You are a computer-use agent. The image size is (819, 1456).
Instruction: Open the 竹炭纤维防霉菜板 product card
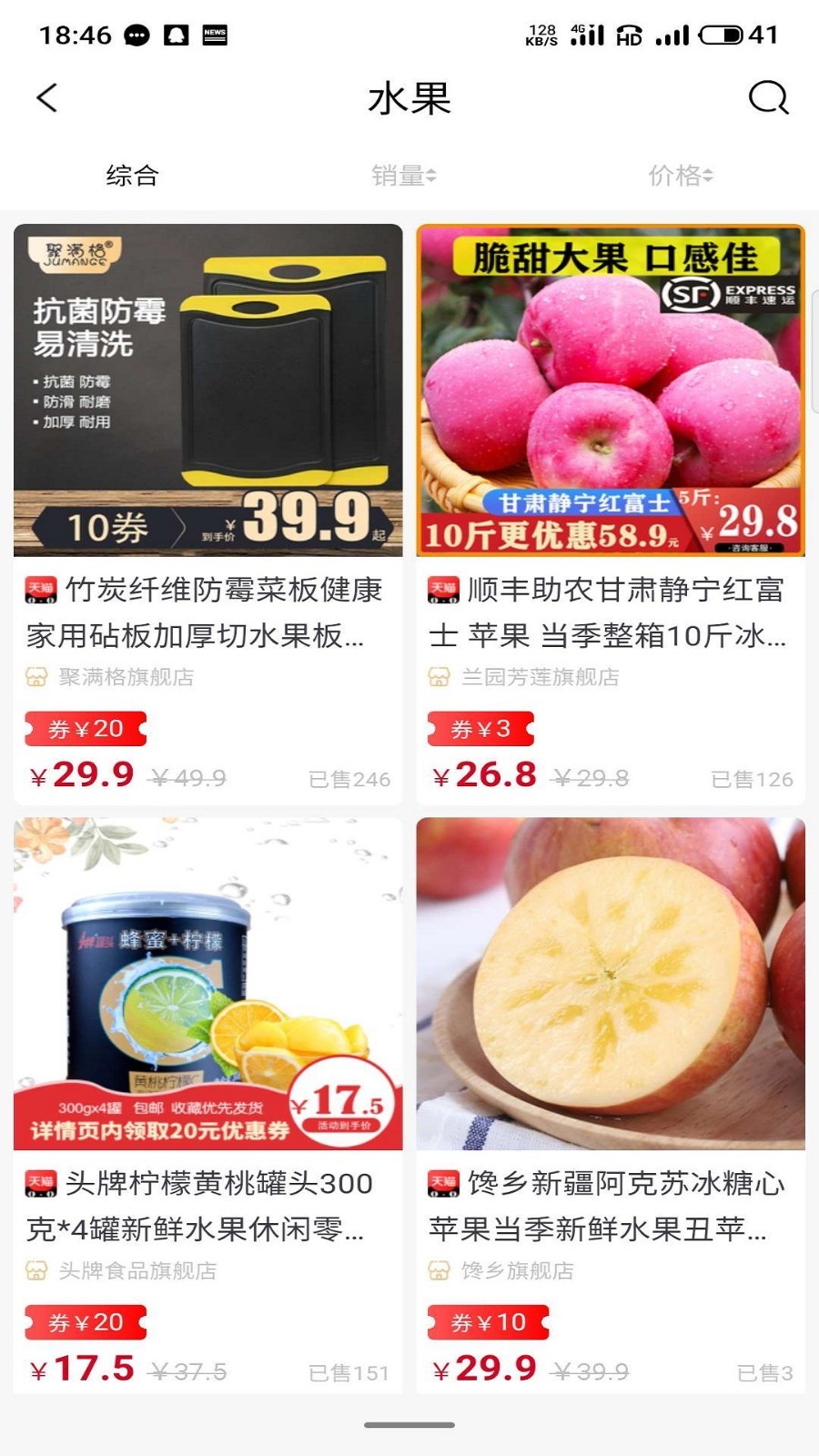207,514
